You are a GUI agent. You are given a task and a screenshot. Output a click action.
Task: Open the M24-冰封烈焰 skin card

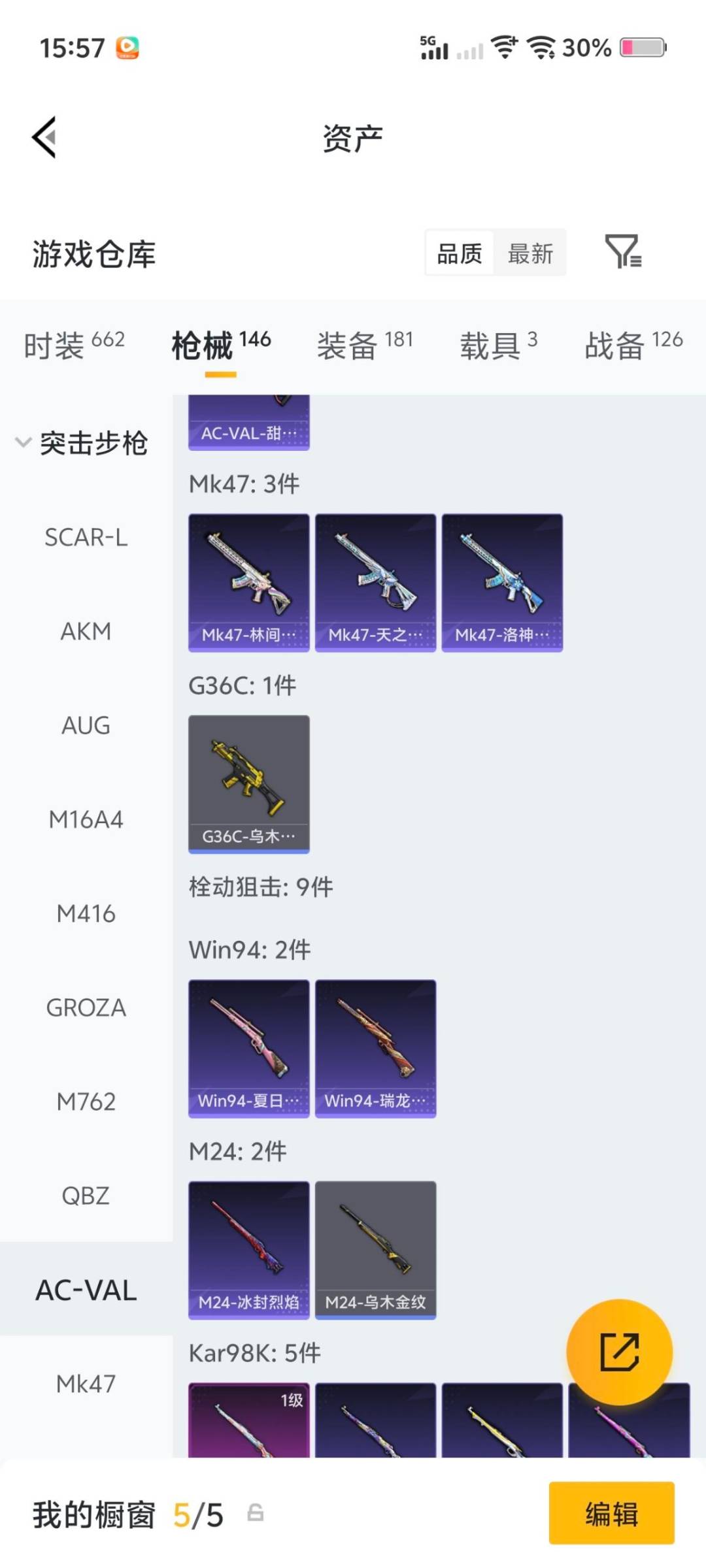[248, 1248]
